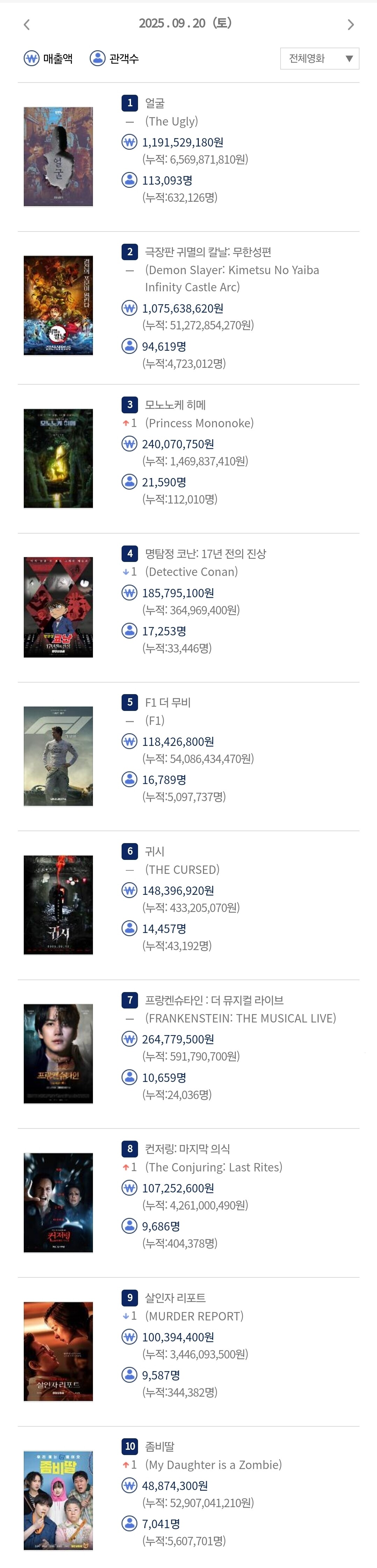Open the Demon Slayer Infinity Castle entry
Screen dimensions: 377x1568
tap(189, 308)
